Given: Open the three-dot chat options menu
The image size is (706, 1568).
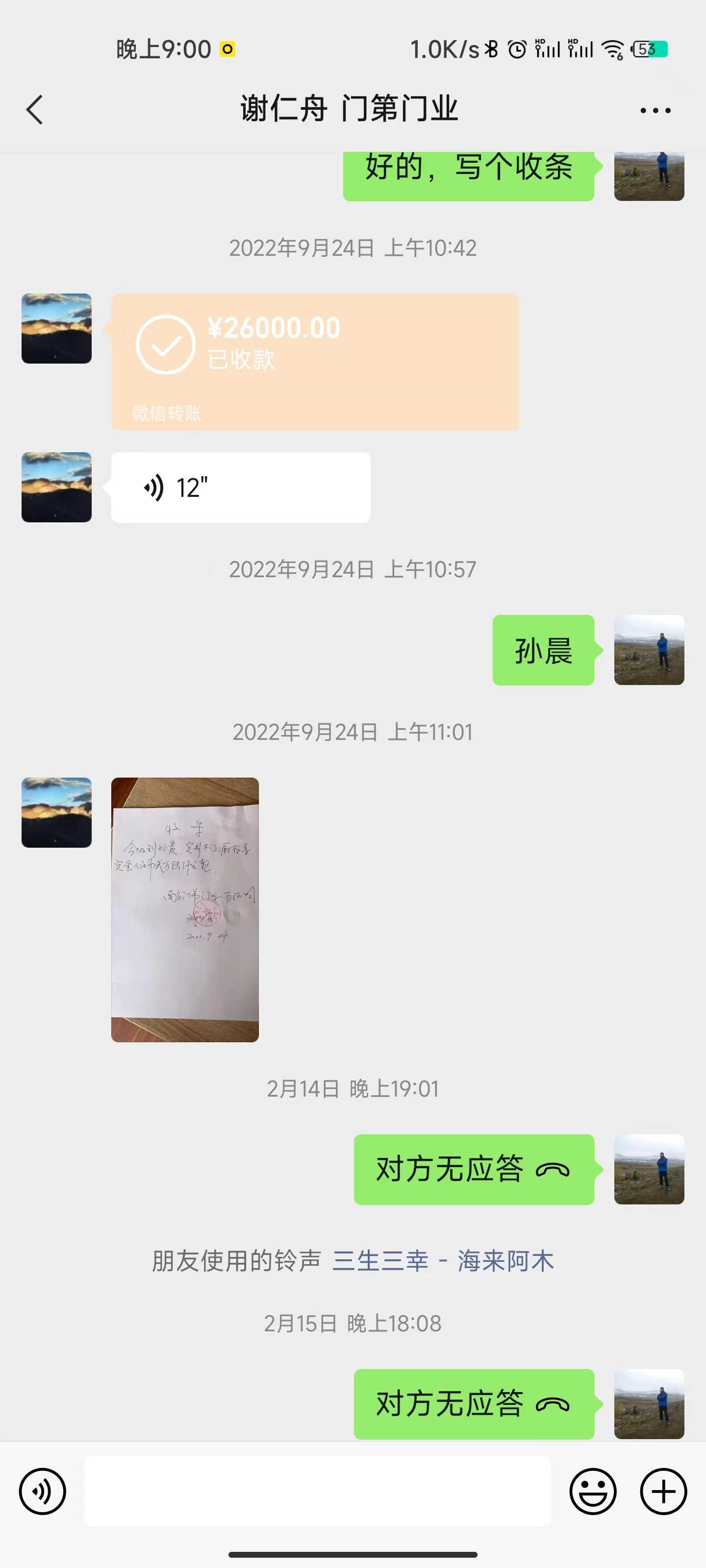Looking at the screenshot, I should [x=655, y=110].
